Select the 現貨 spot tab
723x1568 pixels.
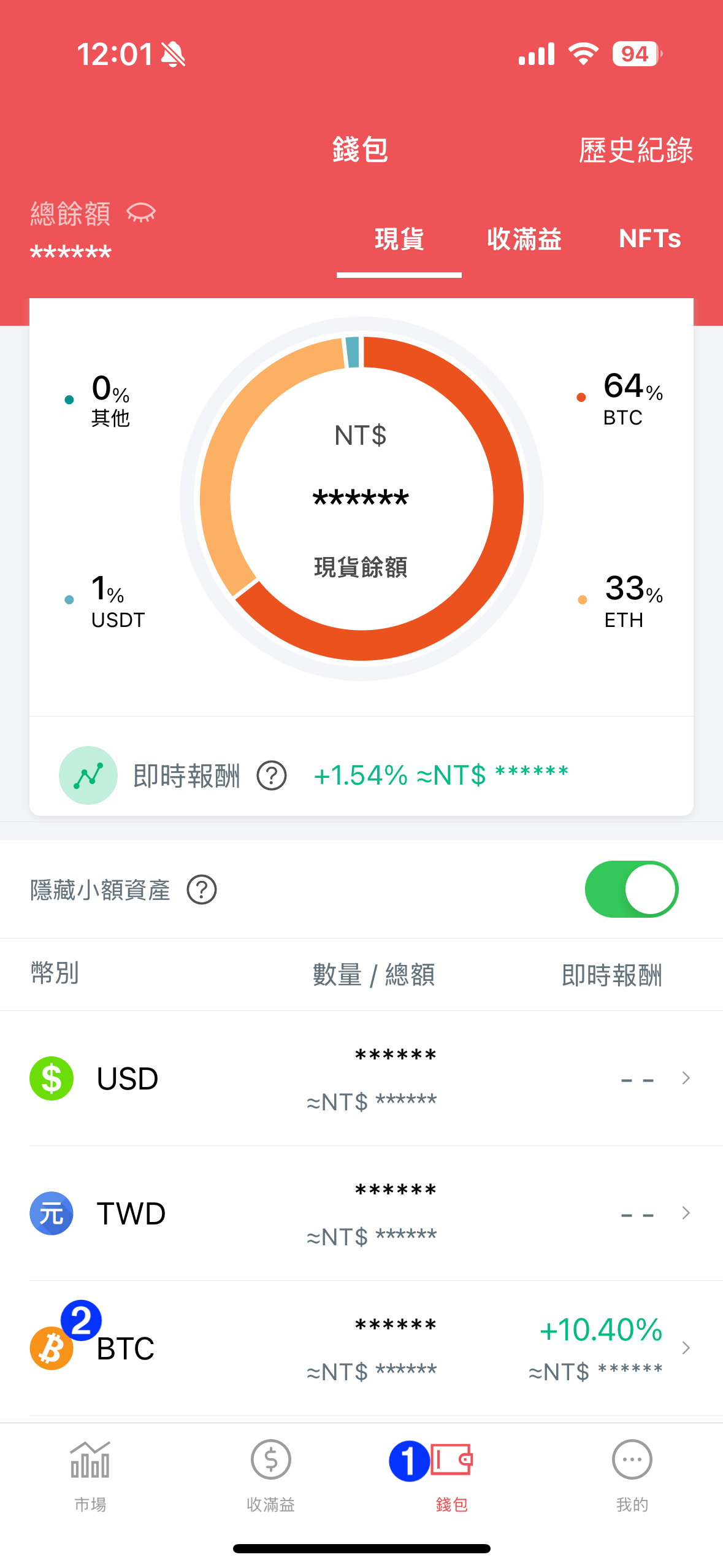[399, 239]
